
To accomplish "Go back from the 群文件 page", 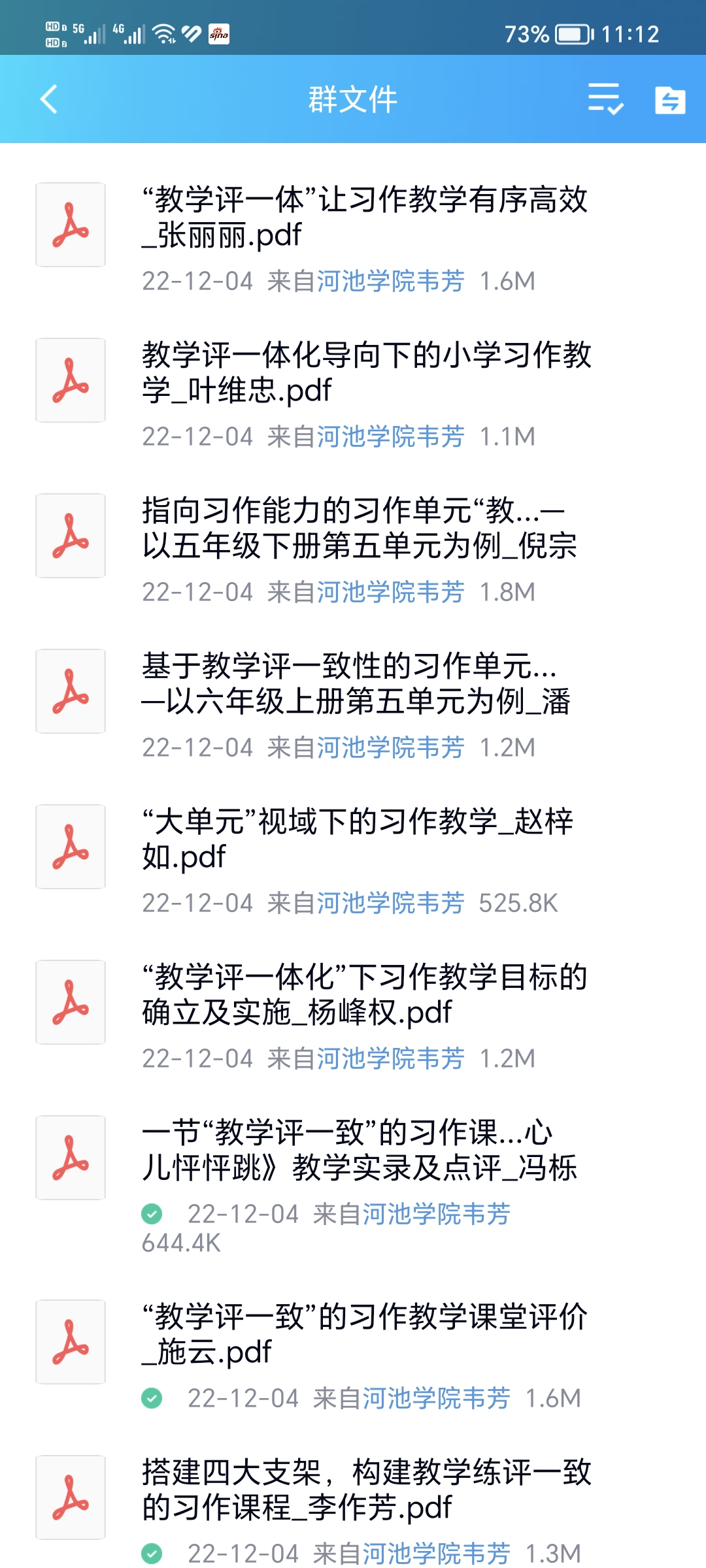I will [49, 99].
